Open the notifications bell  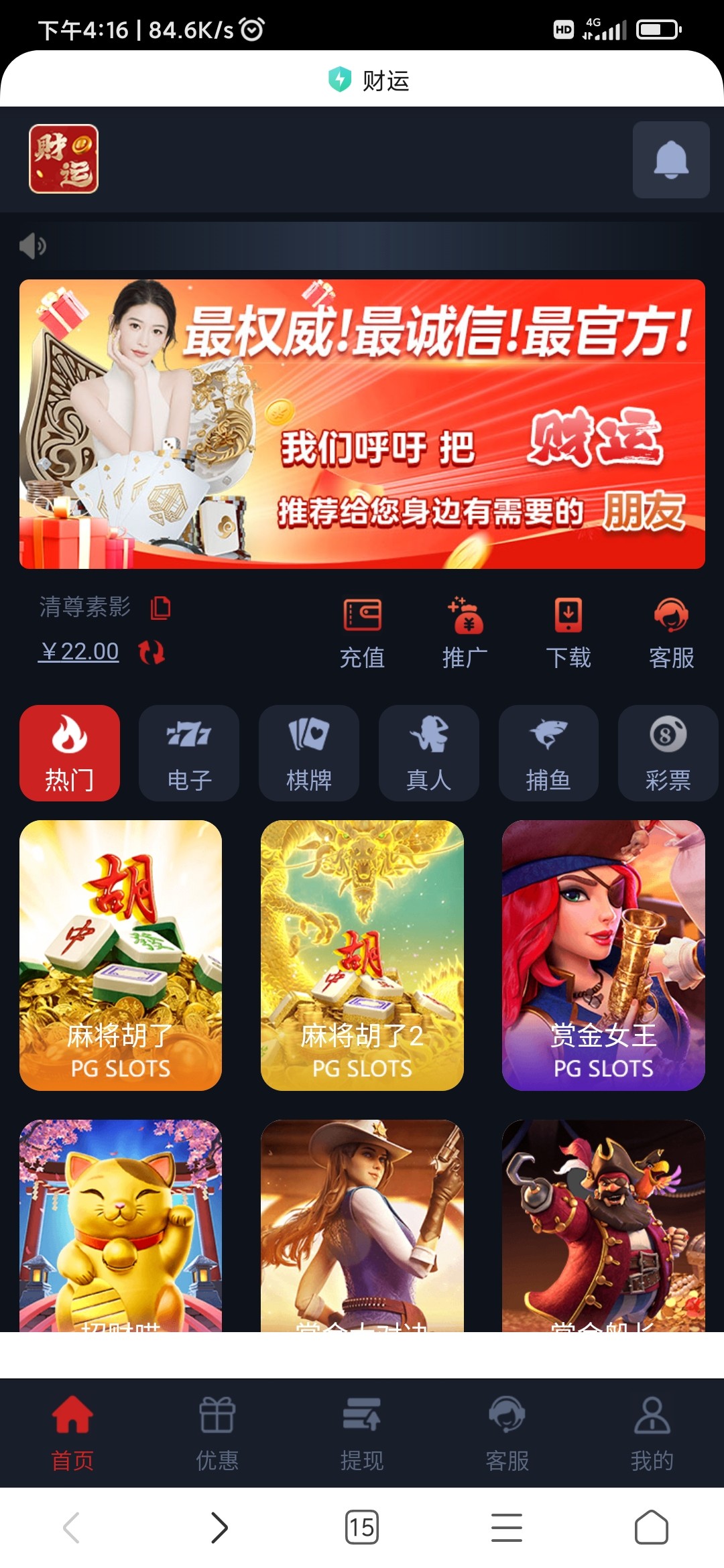[x=670, y=159]
